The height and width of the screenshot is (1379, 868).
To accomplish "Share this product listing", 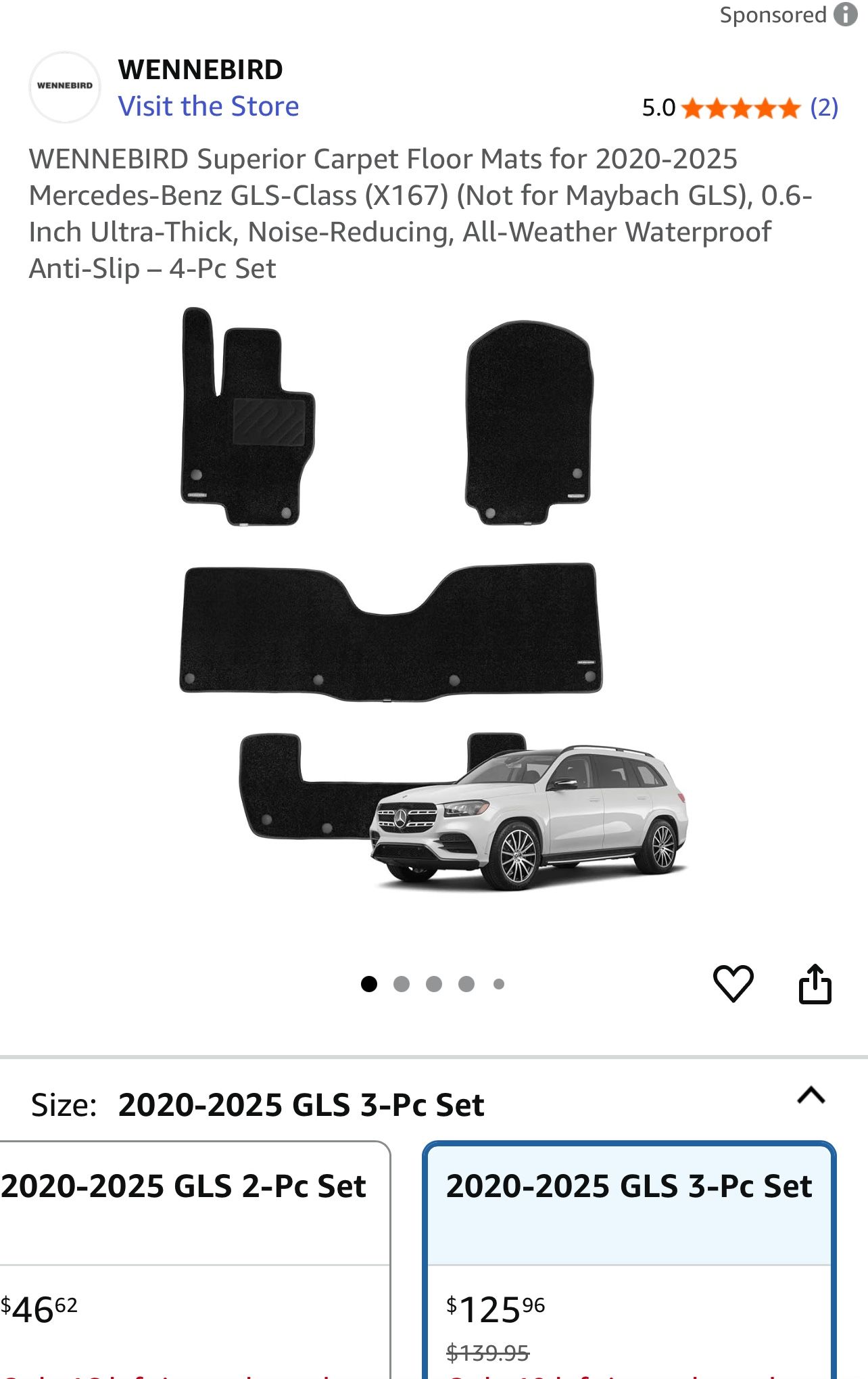I will pos(815,983).
